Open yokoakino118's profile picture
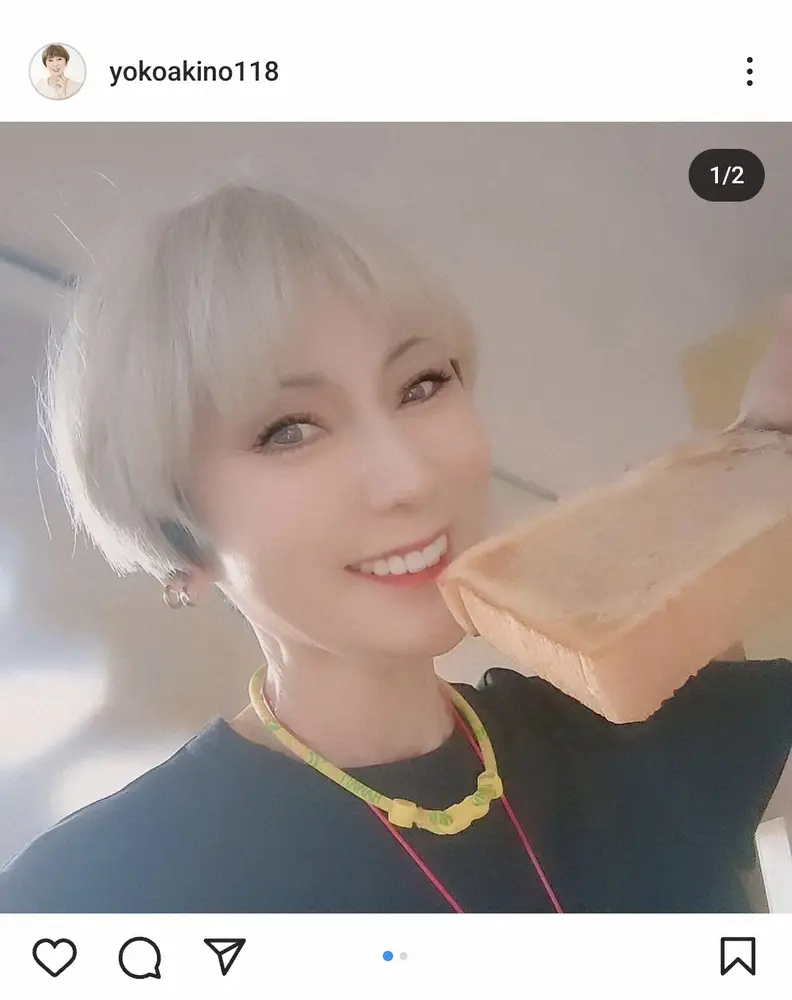Image resolution: width=792 pixels, height=1000 pixels. point(57,72)
